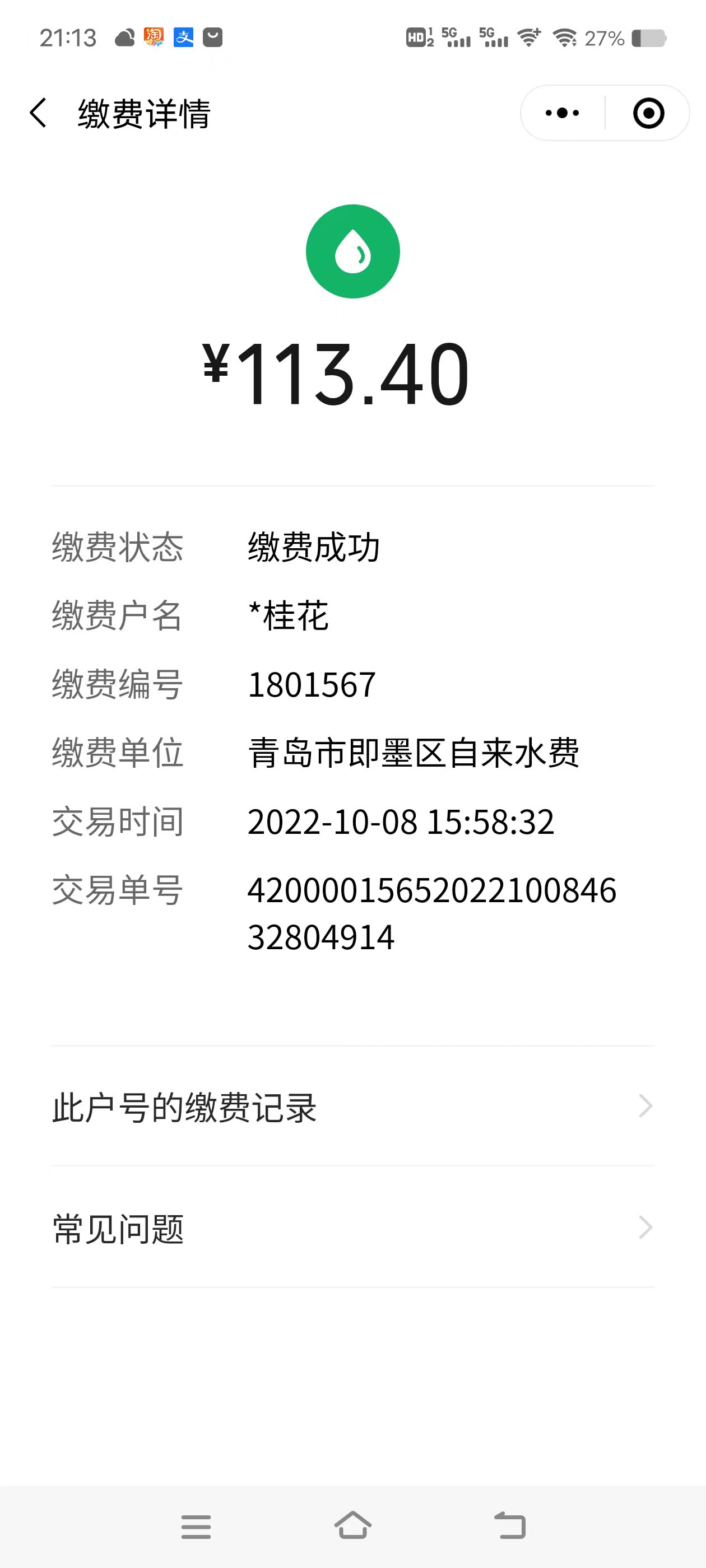Go back from 缴费详情 page
This screenshot has width=706, height=1568.
coord(38,113)
